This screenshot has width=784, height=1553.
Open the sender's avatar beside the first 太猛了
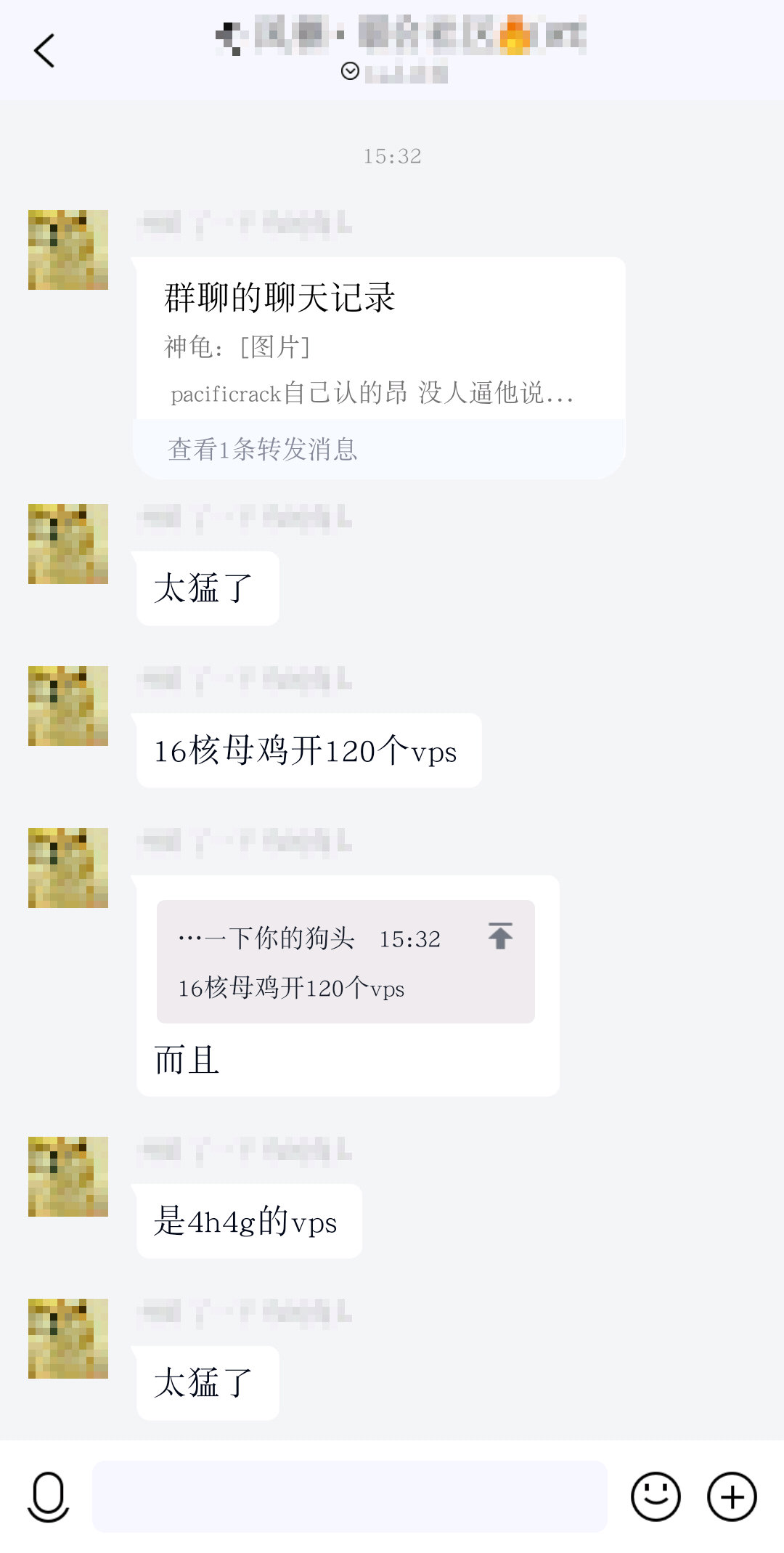tap(68, 544)
